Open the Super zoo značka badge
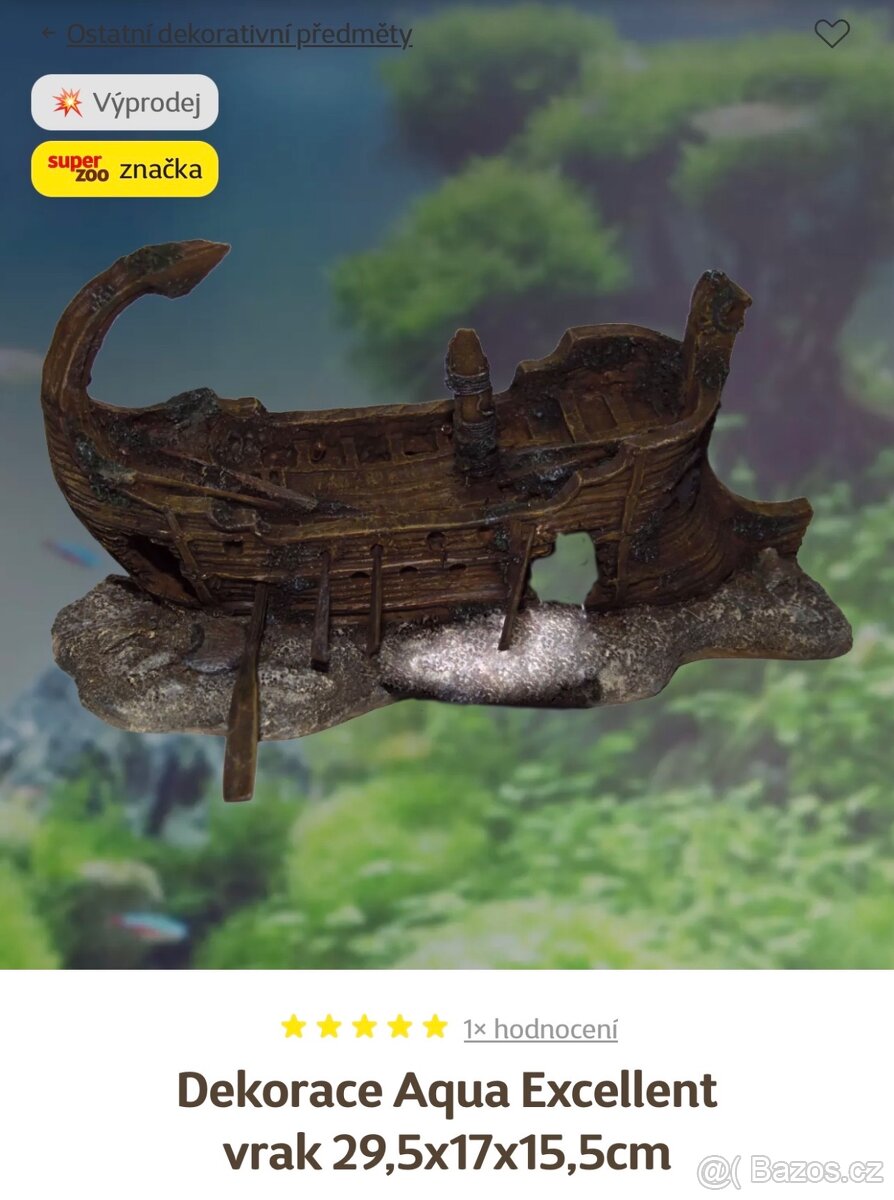Screen dimensions: 894x1200 click(x=124, y=169)
